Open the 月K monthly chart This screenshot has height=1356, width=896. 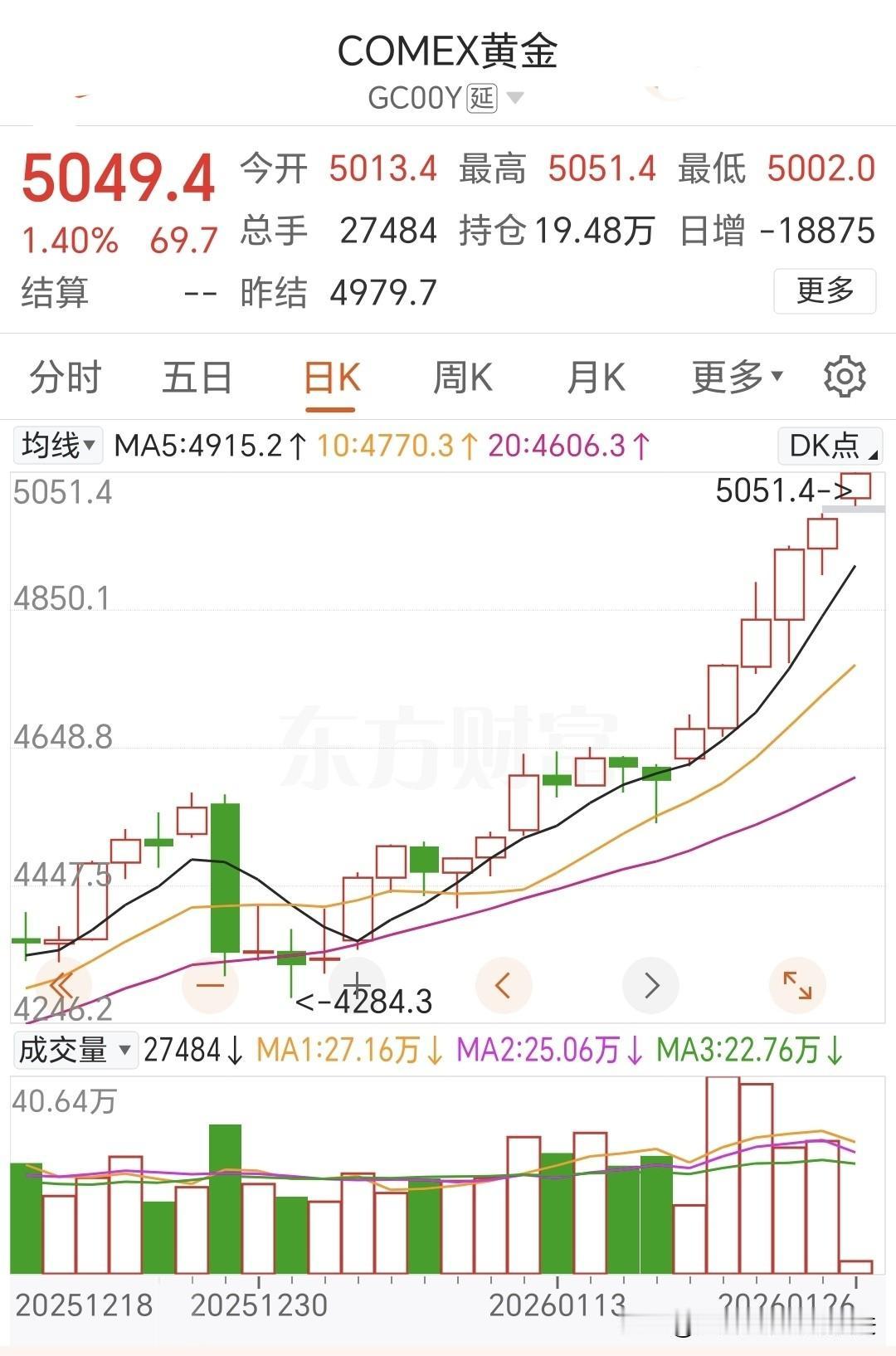[596, 378]
